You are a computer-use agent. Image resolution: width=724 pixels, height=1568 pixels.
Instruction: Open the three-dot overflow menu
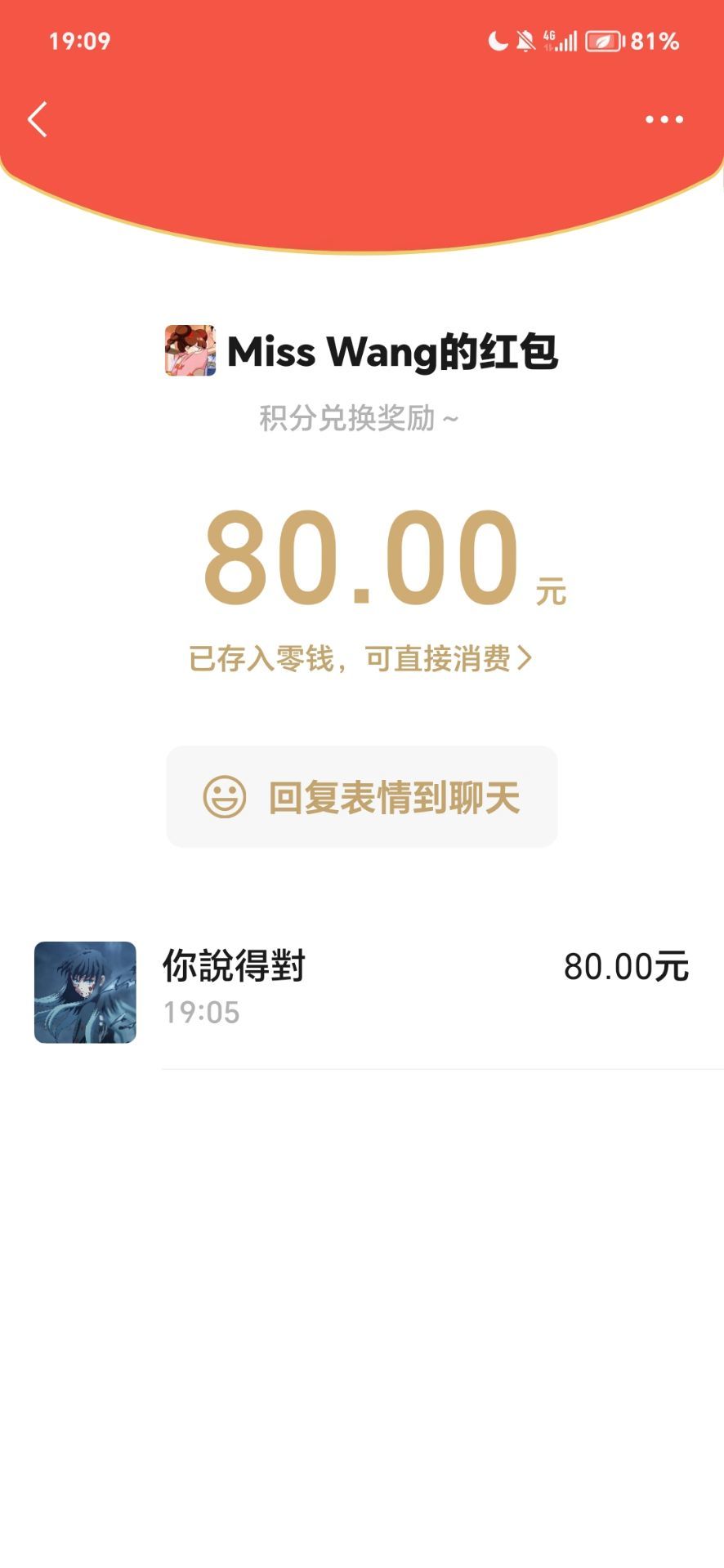coord(664,119)
